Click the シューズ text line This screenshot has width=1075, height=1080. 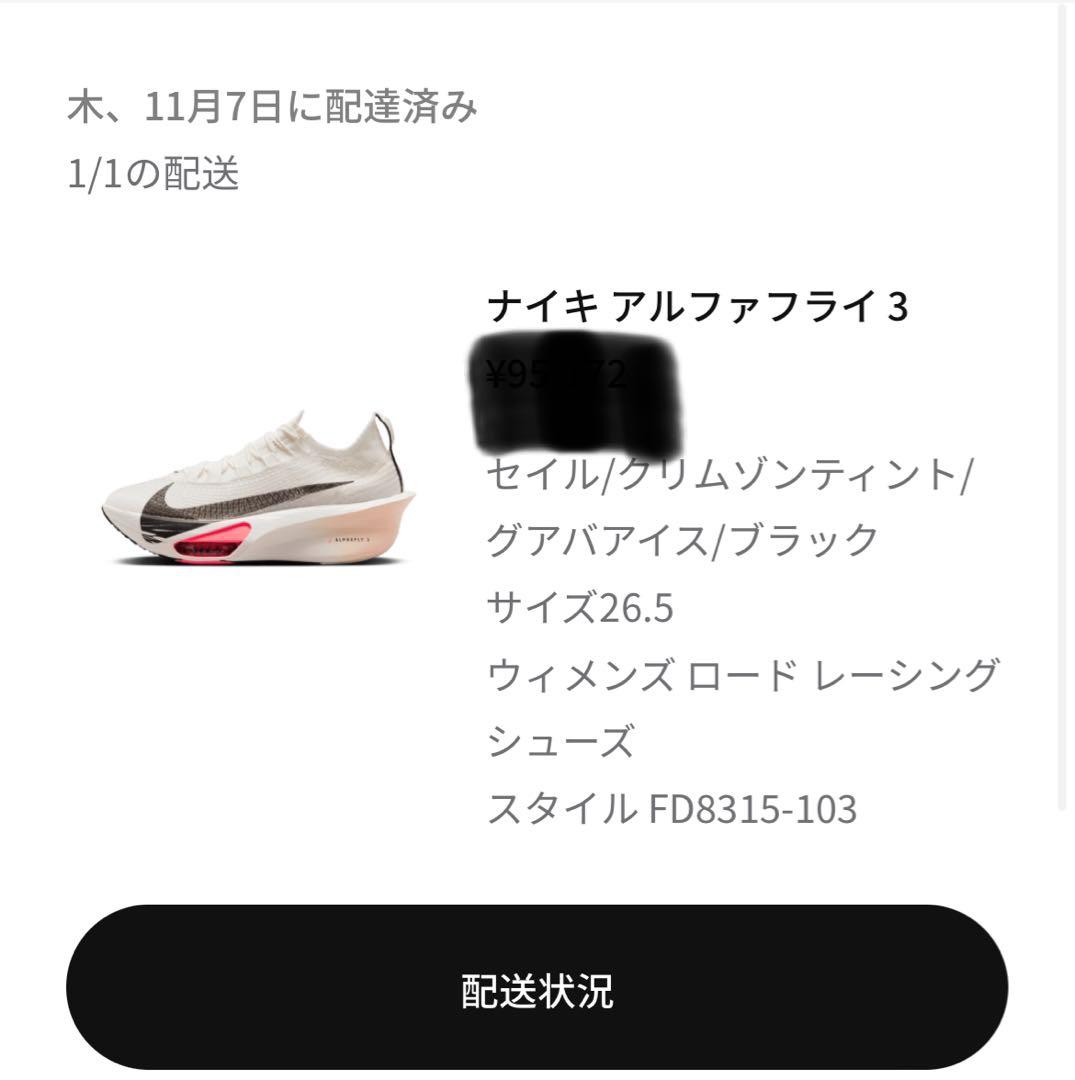(560, 740)
